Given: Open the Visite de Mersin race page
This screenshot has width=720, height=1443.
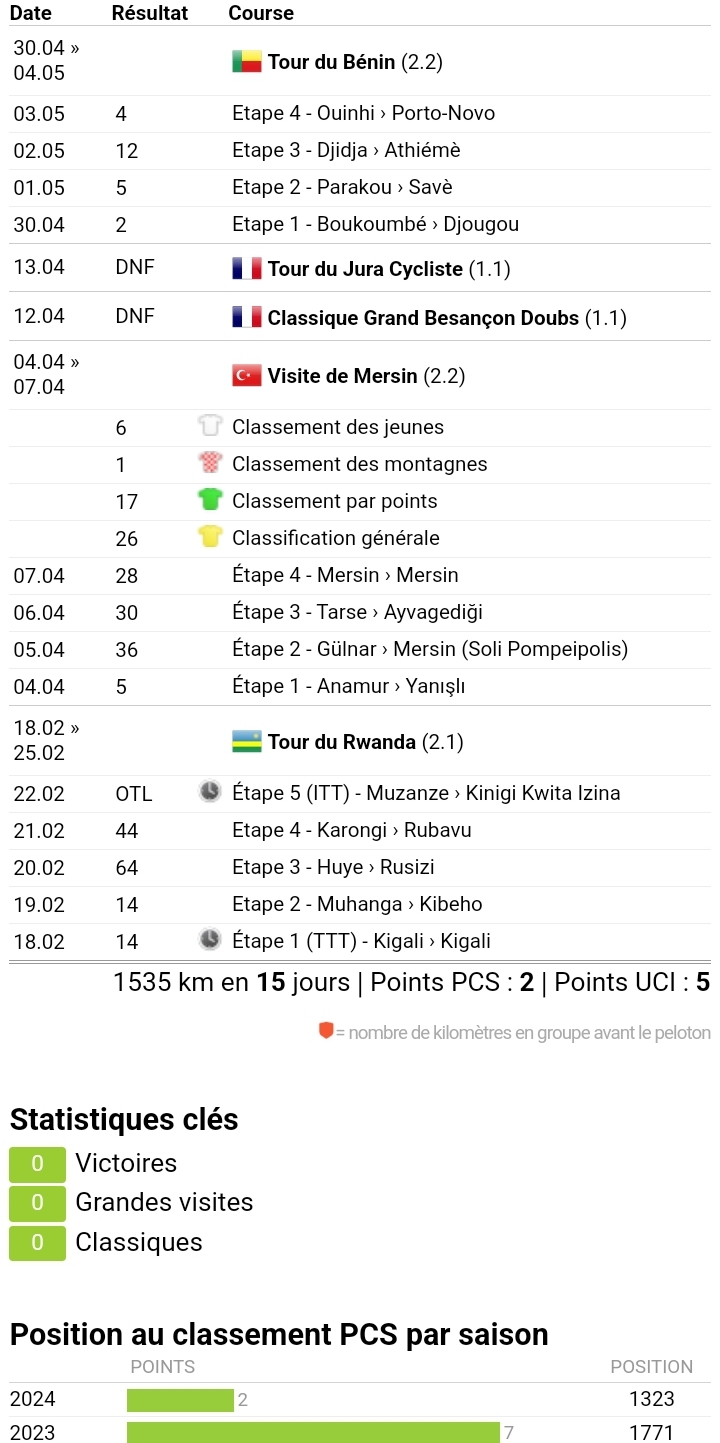Looking at the screenshot, I should pos(342,376).
